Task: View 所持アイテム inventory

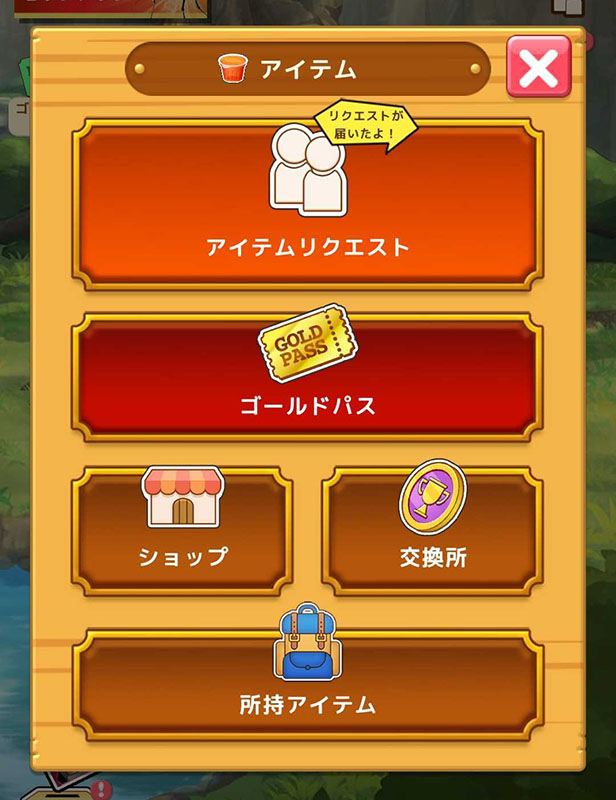Action: (307, 685)
